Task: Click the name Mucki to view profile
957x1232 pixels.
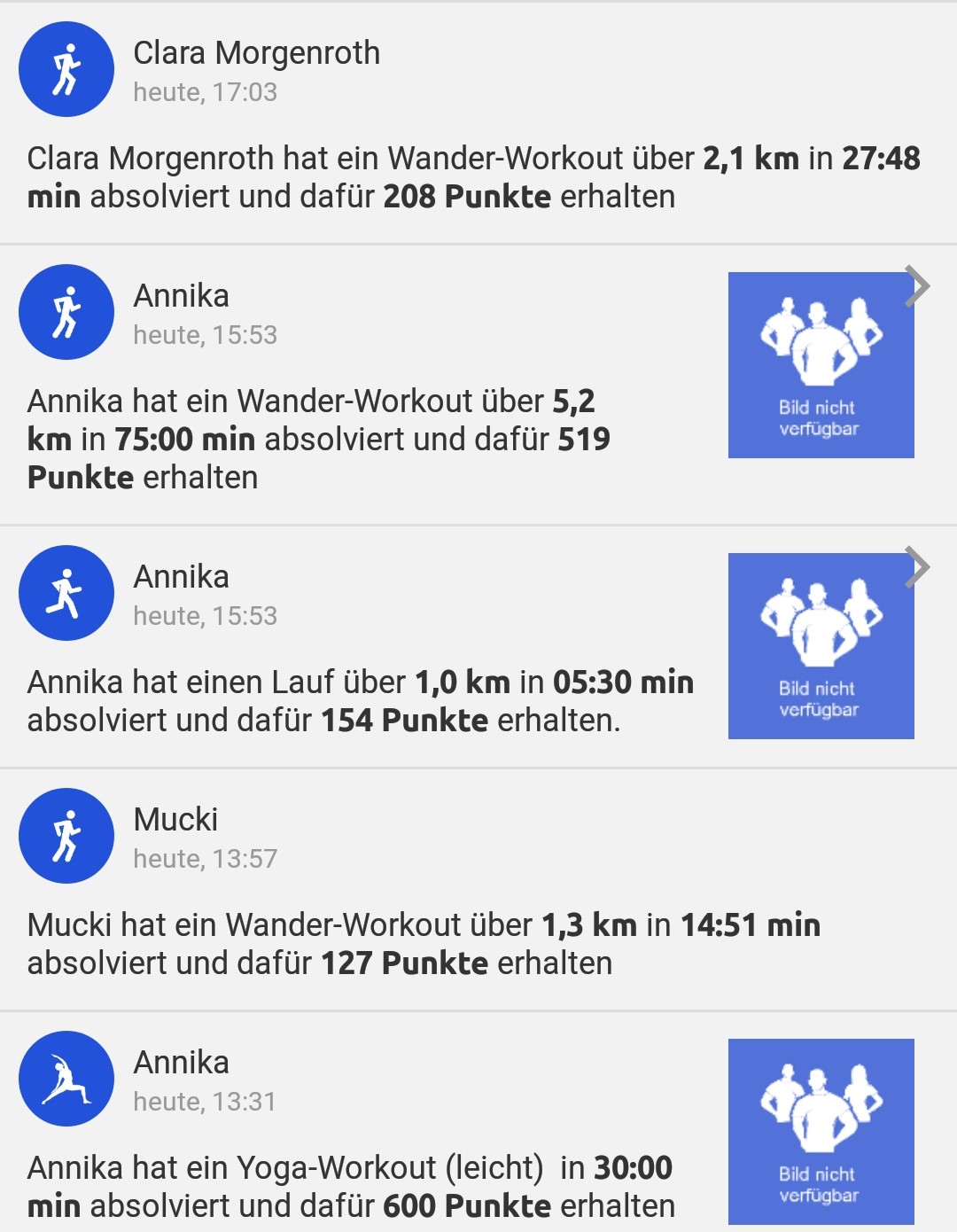Action: click(177, 820)
